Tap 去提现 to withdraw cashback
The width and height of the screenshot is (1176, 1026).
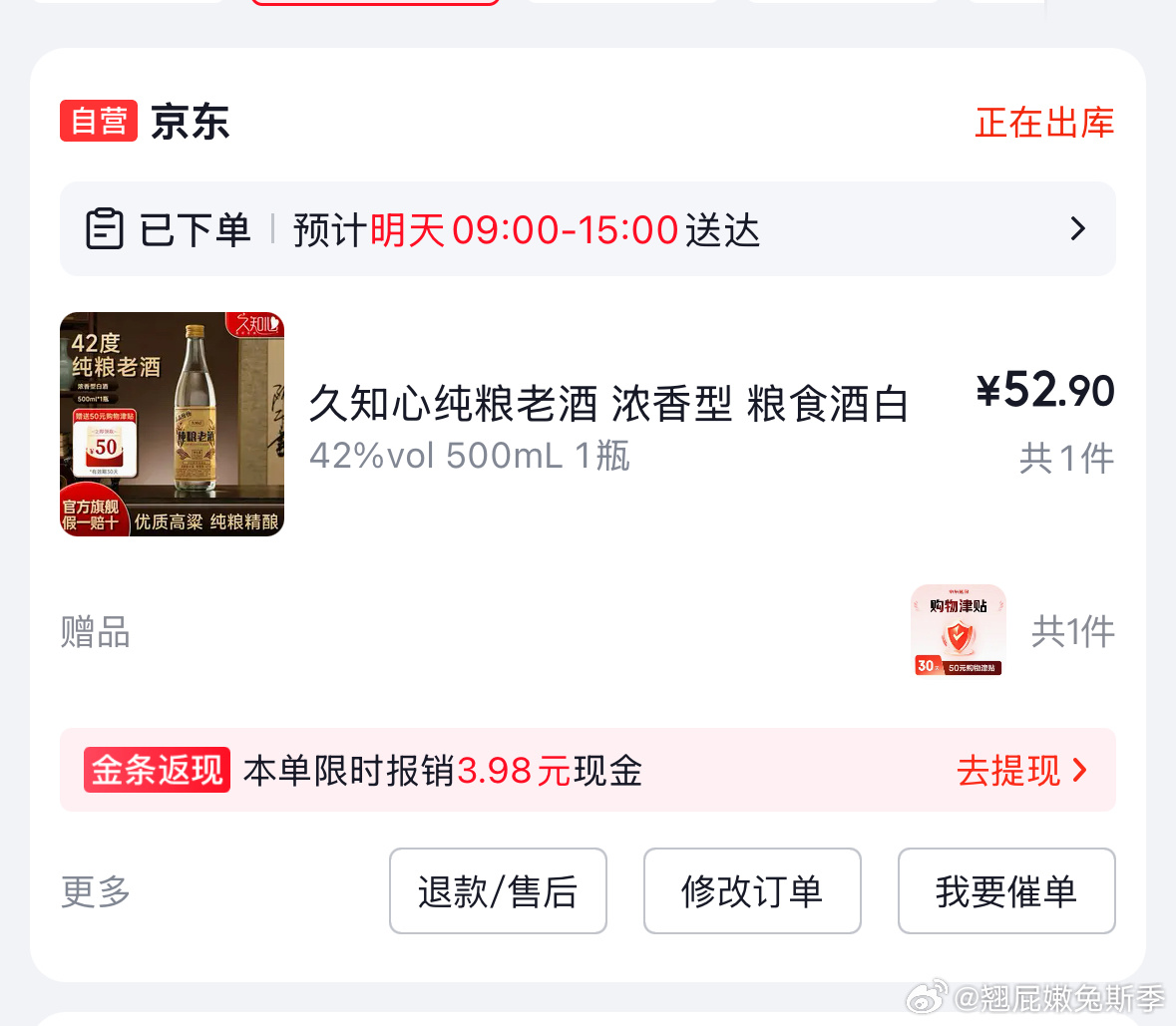(x=1020, y=771)
